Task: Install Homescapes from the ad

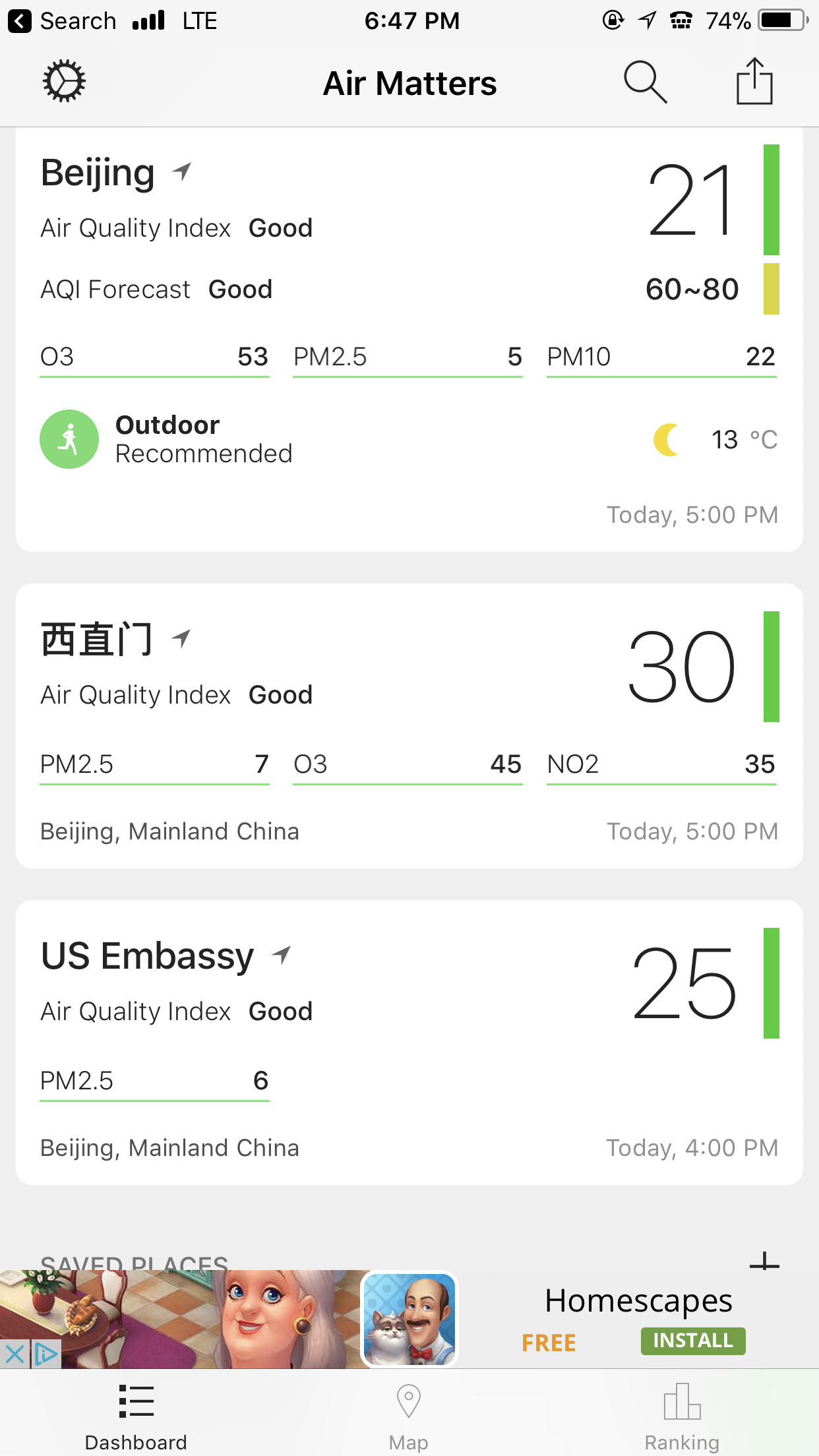Action: (692, 1341)
